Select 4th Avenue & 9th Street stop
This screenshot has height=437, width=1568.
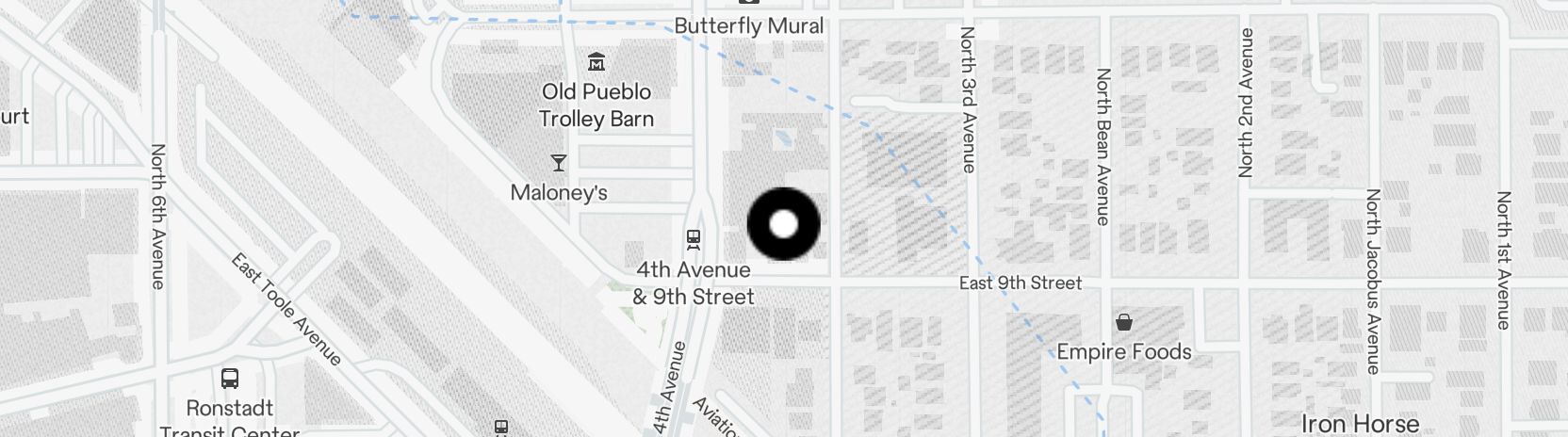click(694, 239)
